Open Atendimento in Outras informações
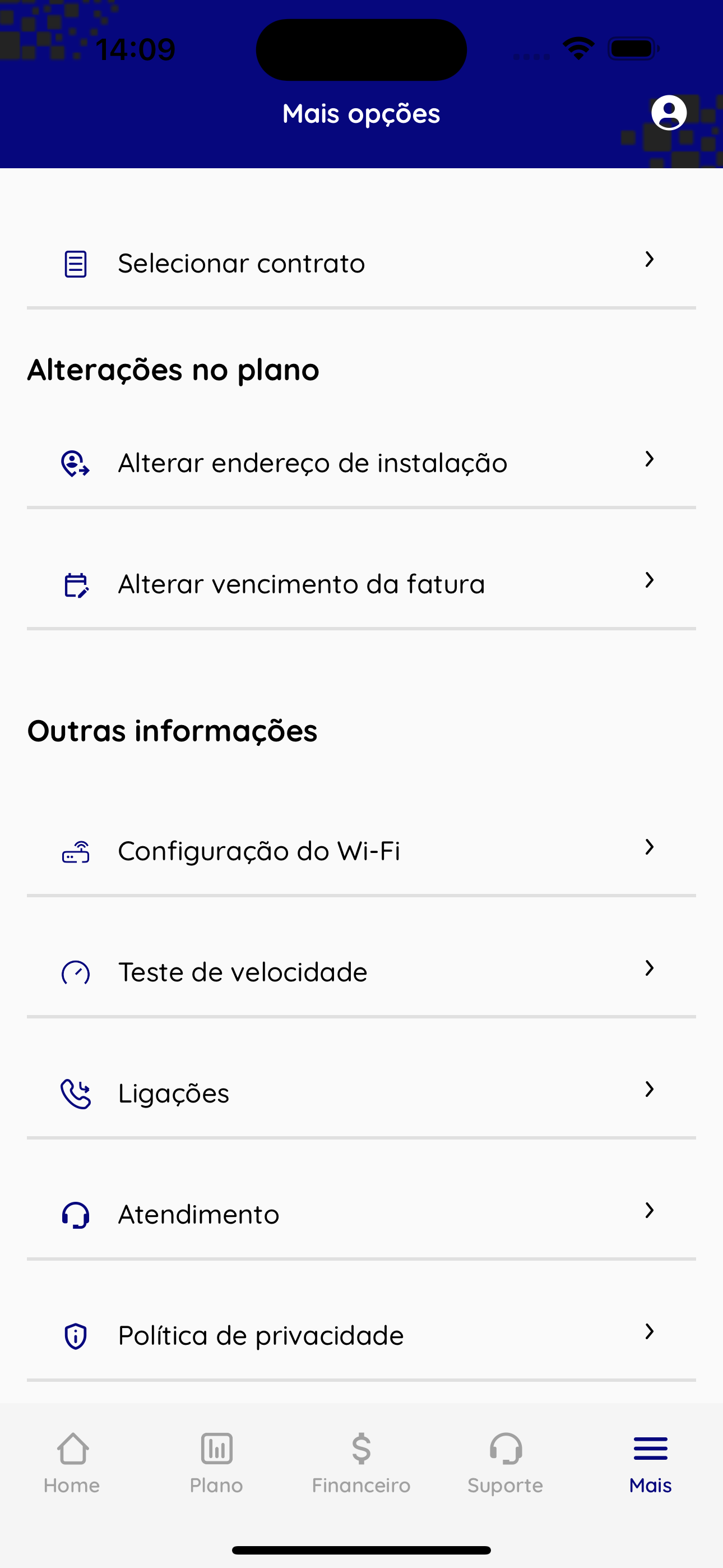Viewport: 723px width, 1568px height. 361,1214
